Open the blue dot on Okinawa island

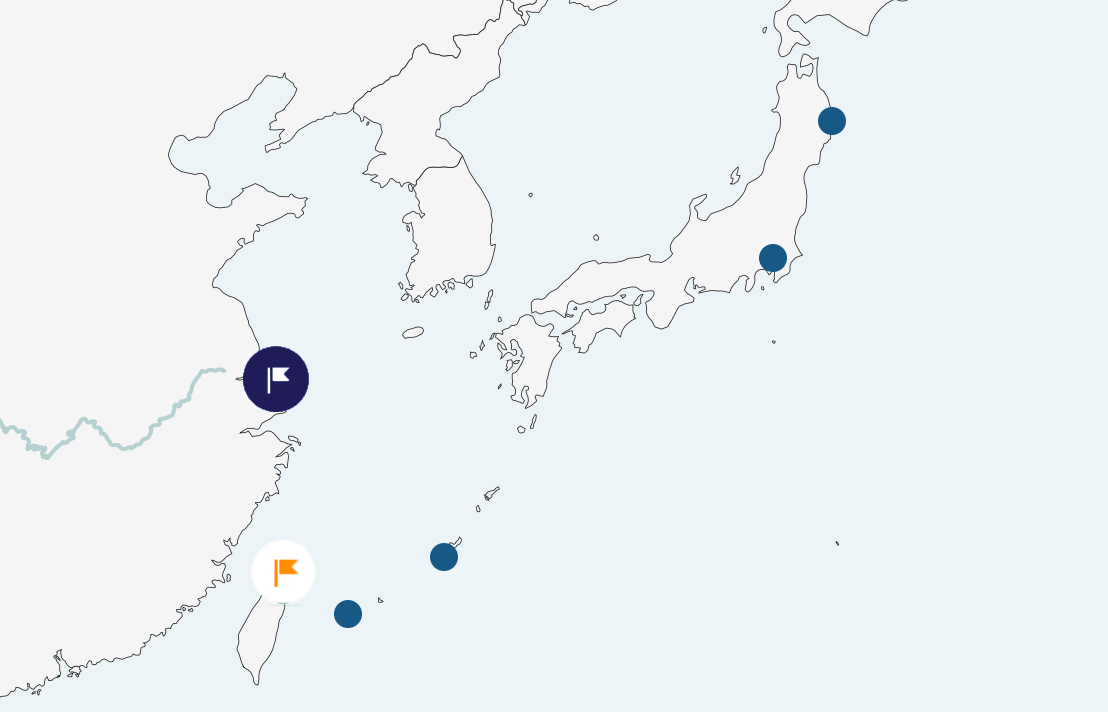(444, 557)
